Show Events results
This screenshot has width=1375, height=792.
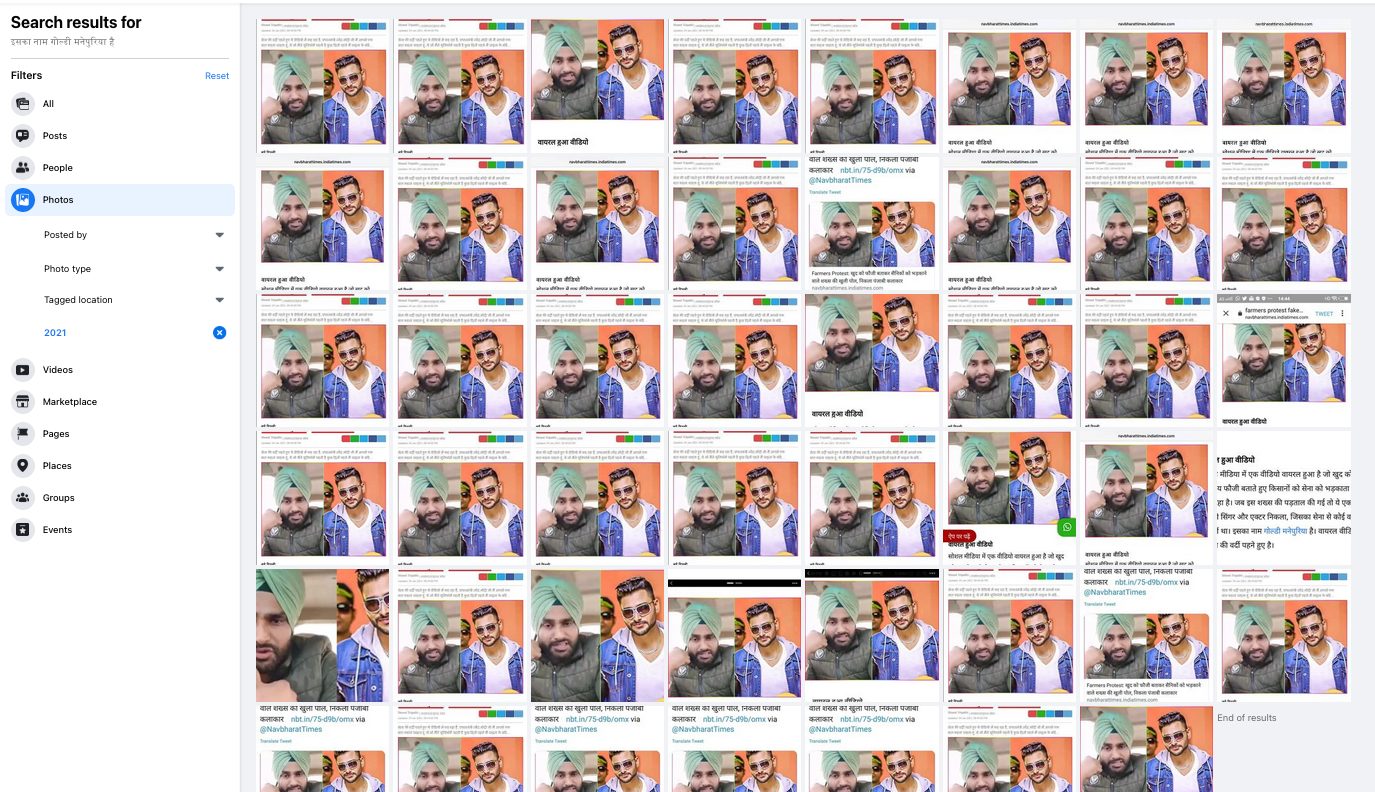57,530
